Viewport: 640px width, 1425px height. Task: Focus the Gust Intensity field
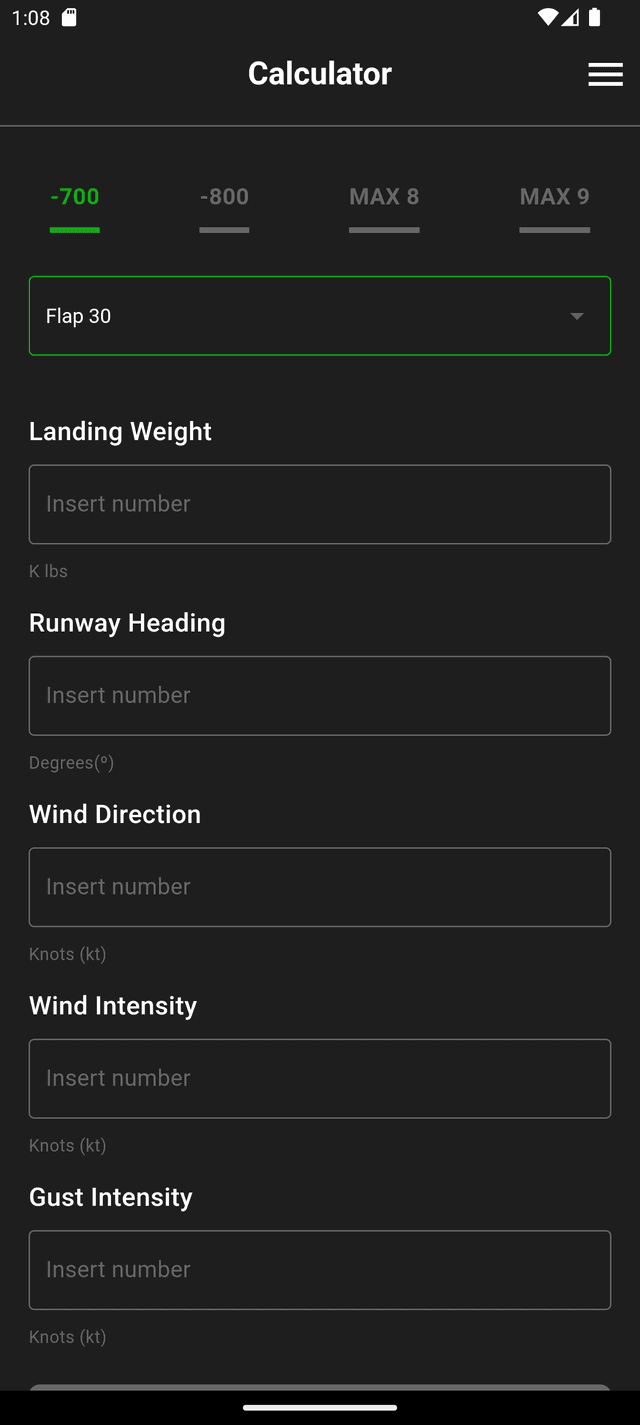[320, 1270]
